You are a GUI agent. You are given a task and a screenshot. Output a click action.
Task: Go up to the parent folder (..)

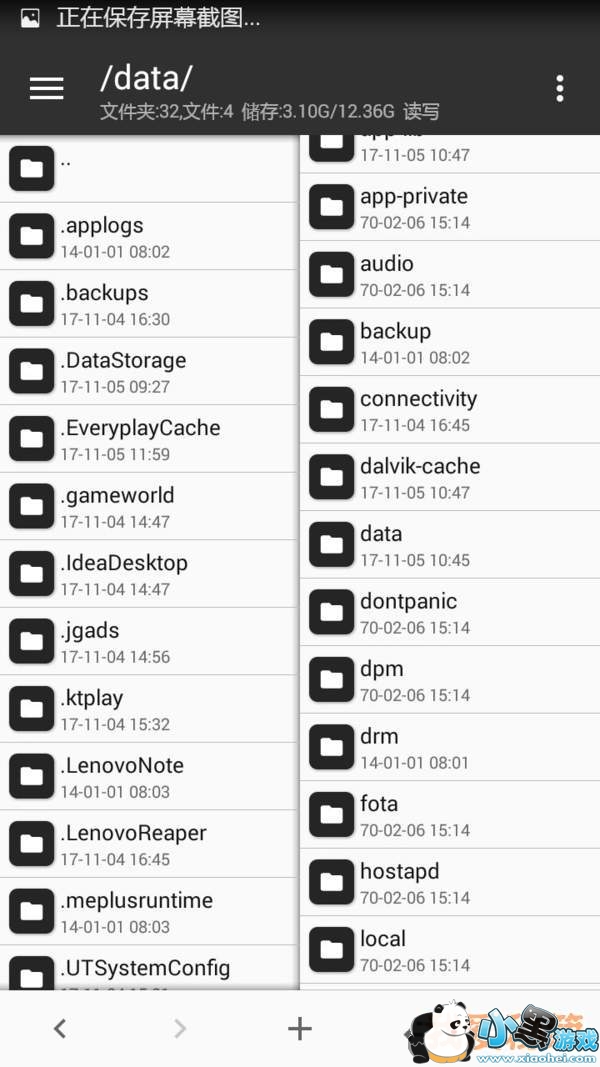click(148, 169)
